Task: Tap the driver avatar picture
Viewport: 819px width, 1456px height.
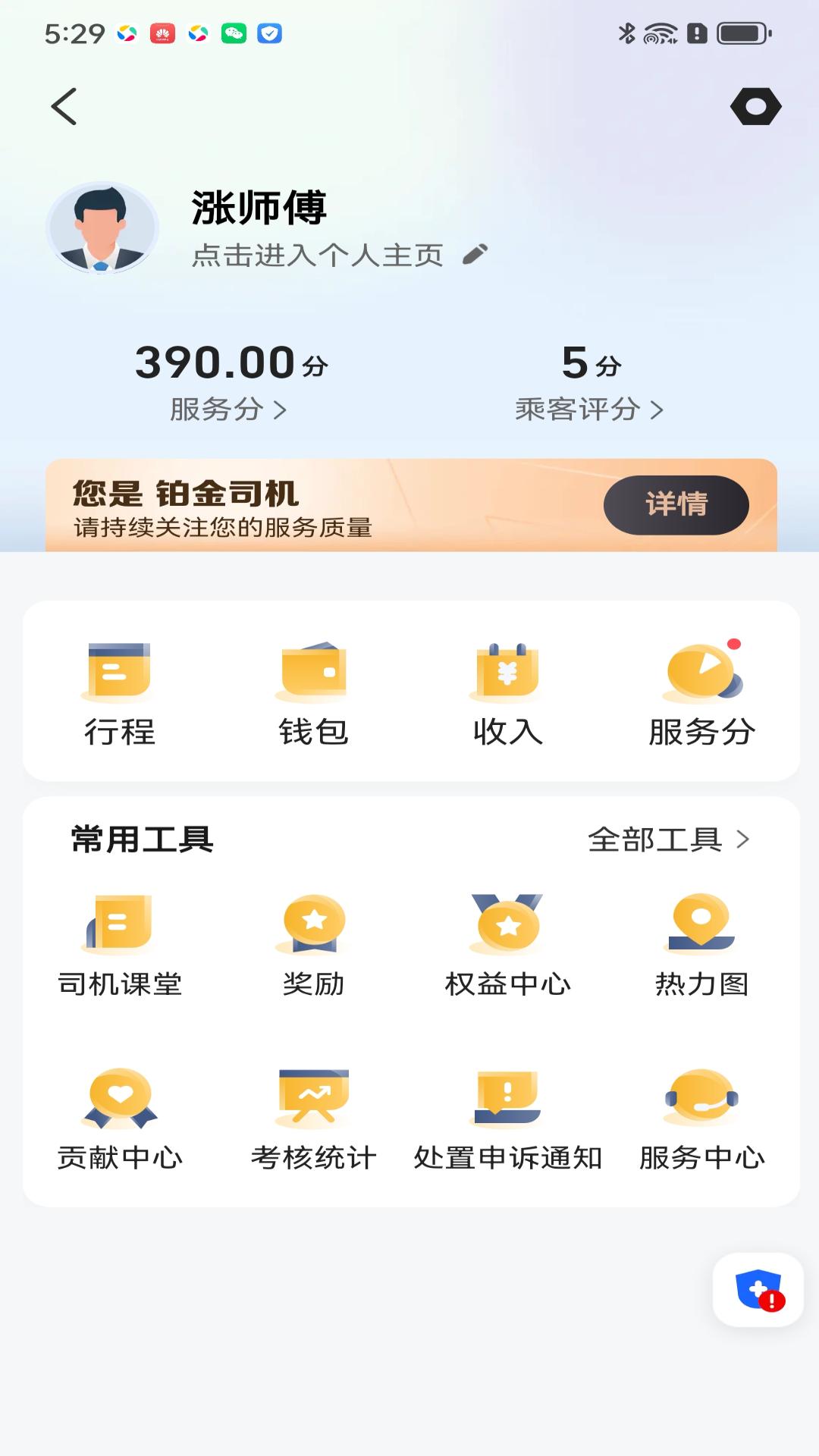Action: click(103, 226)
